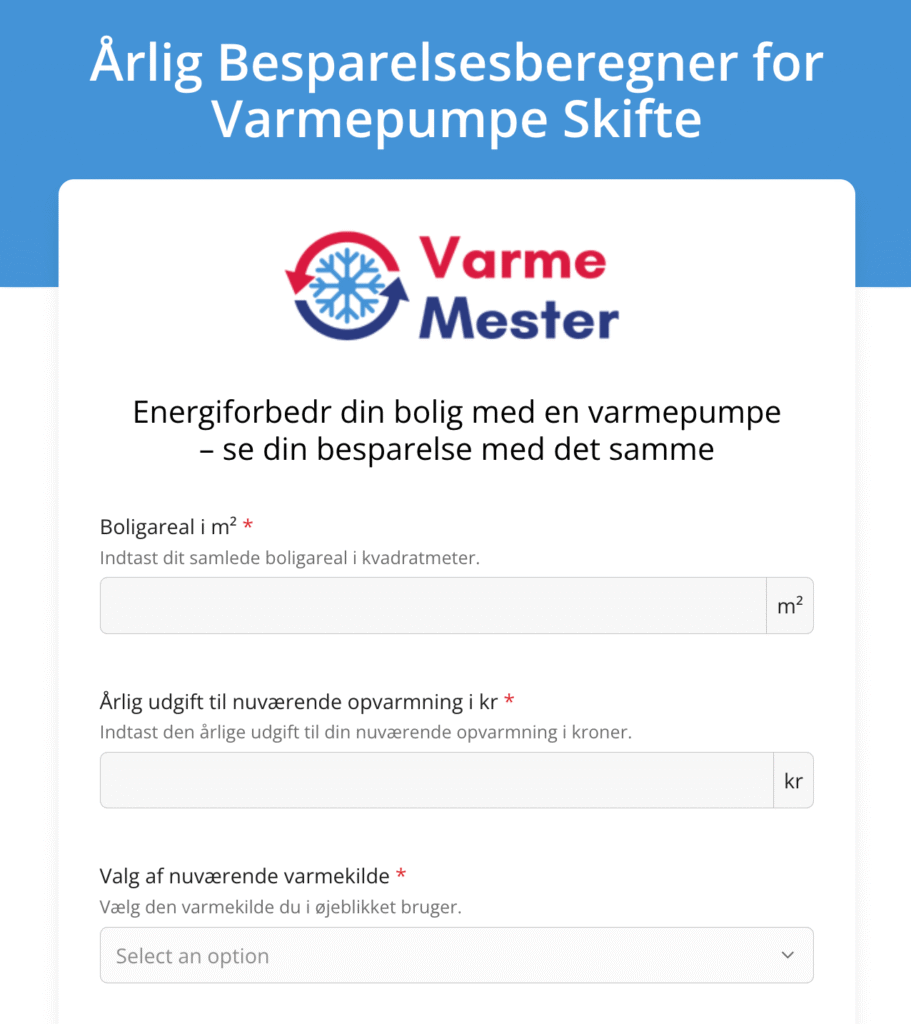The height and width of the screenshot is (1024, 911).
Task: Click the kr unit label beside the cost field
Action: tap(792, 780)
